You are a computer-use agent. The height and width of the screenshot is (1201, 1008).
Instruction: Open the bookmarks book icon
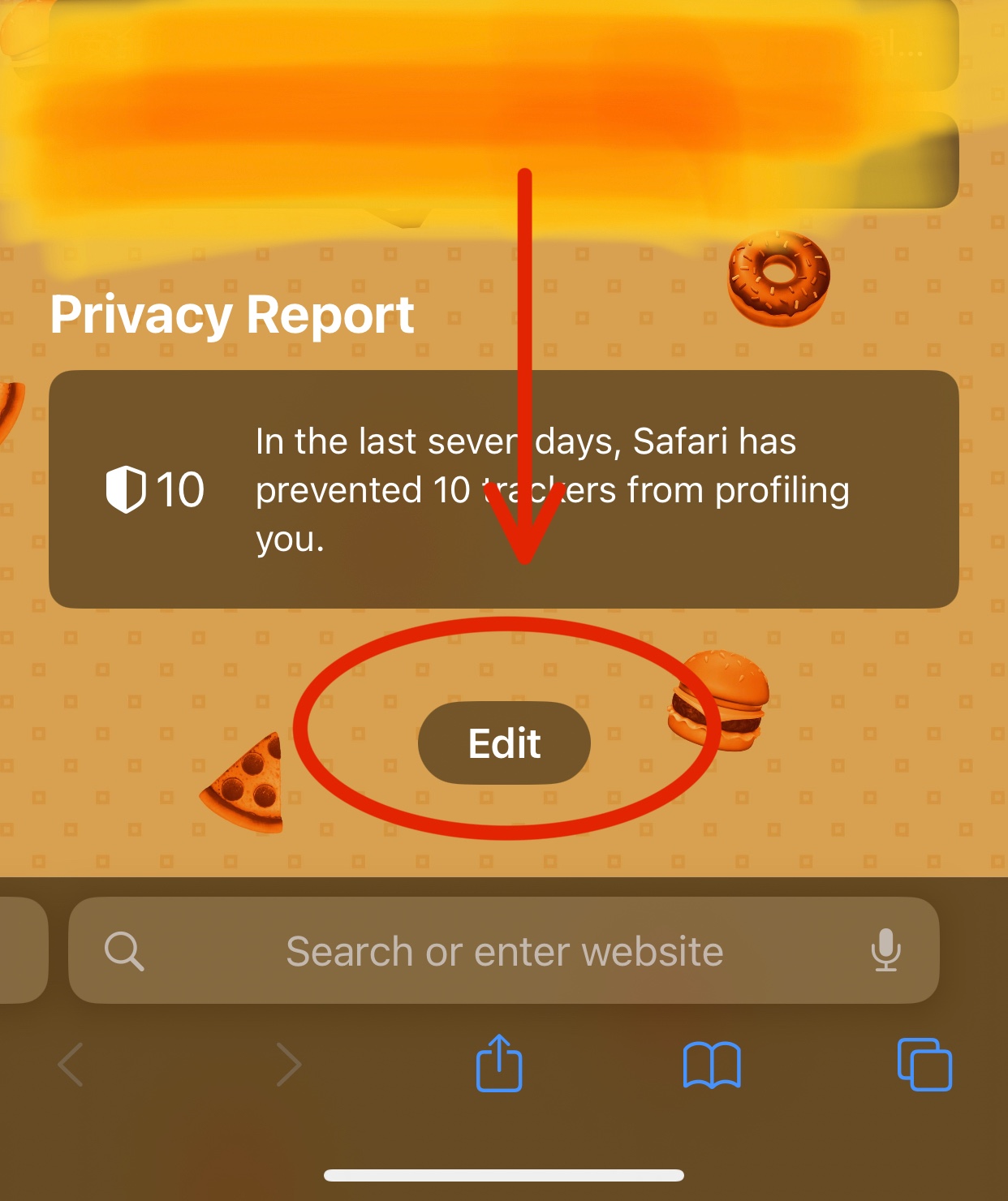pos(712,1065)
